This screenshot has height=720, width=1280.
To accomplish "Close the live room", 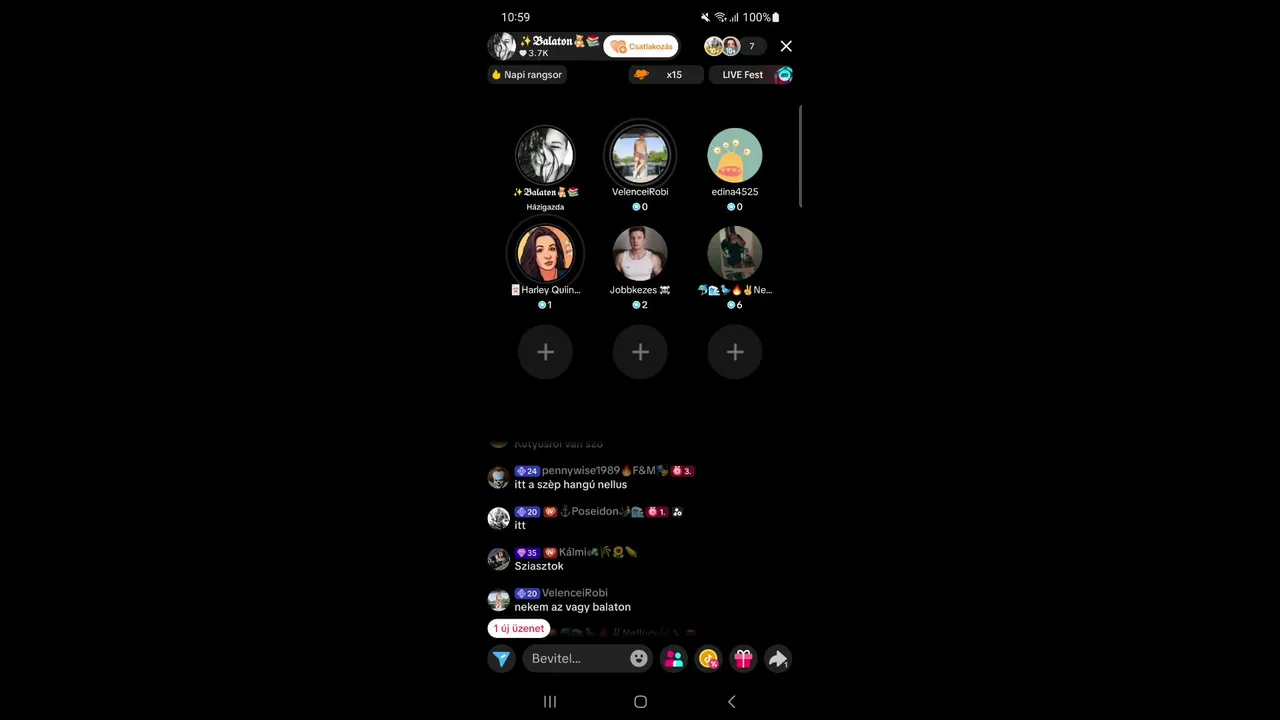I will click(786, 46).
